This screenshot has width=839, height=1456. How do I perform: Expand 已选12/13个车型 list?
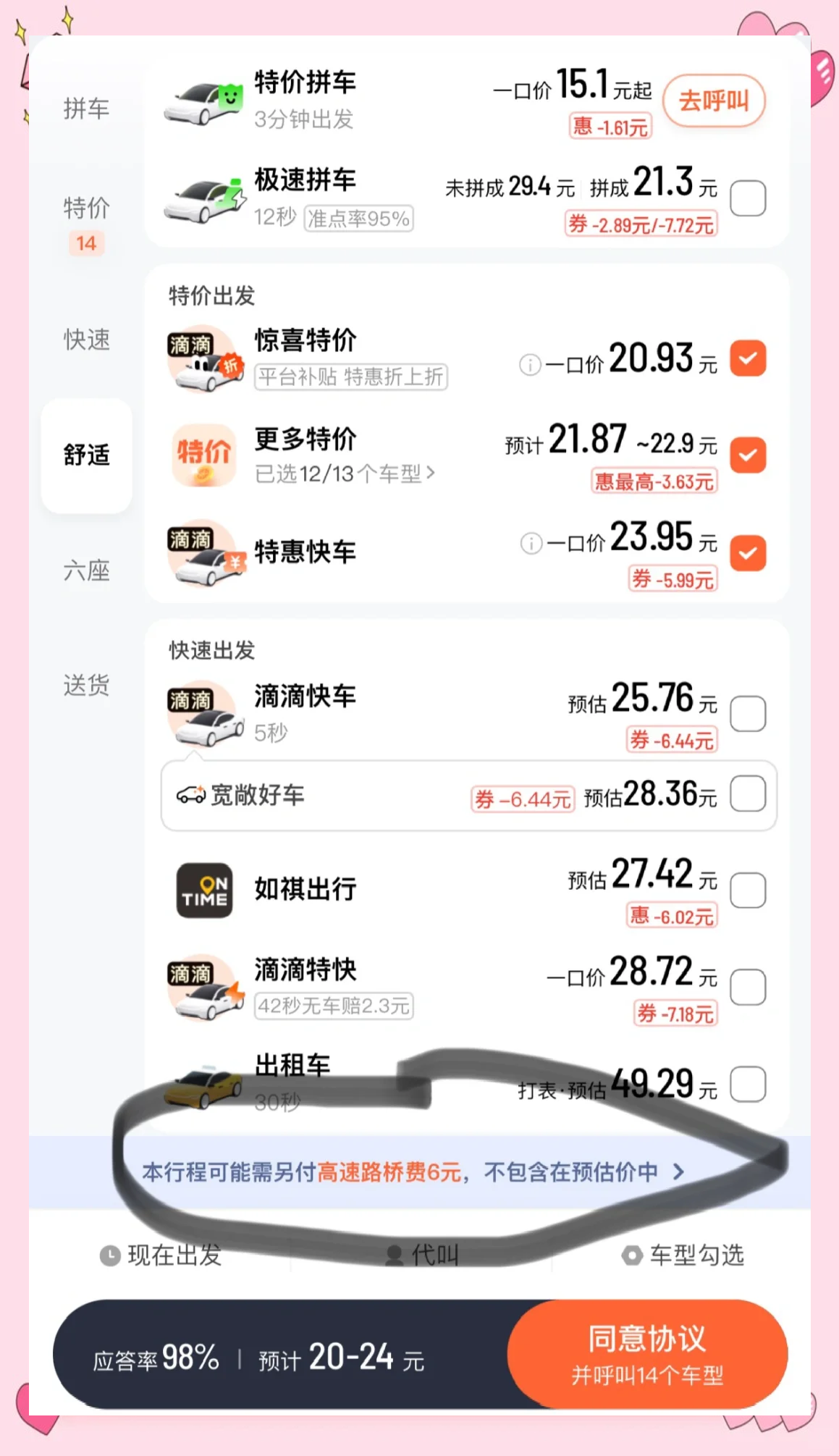(345, 474)
